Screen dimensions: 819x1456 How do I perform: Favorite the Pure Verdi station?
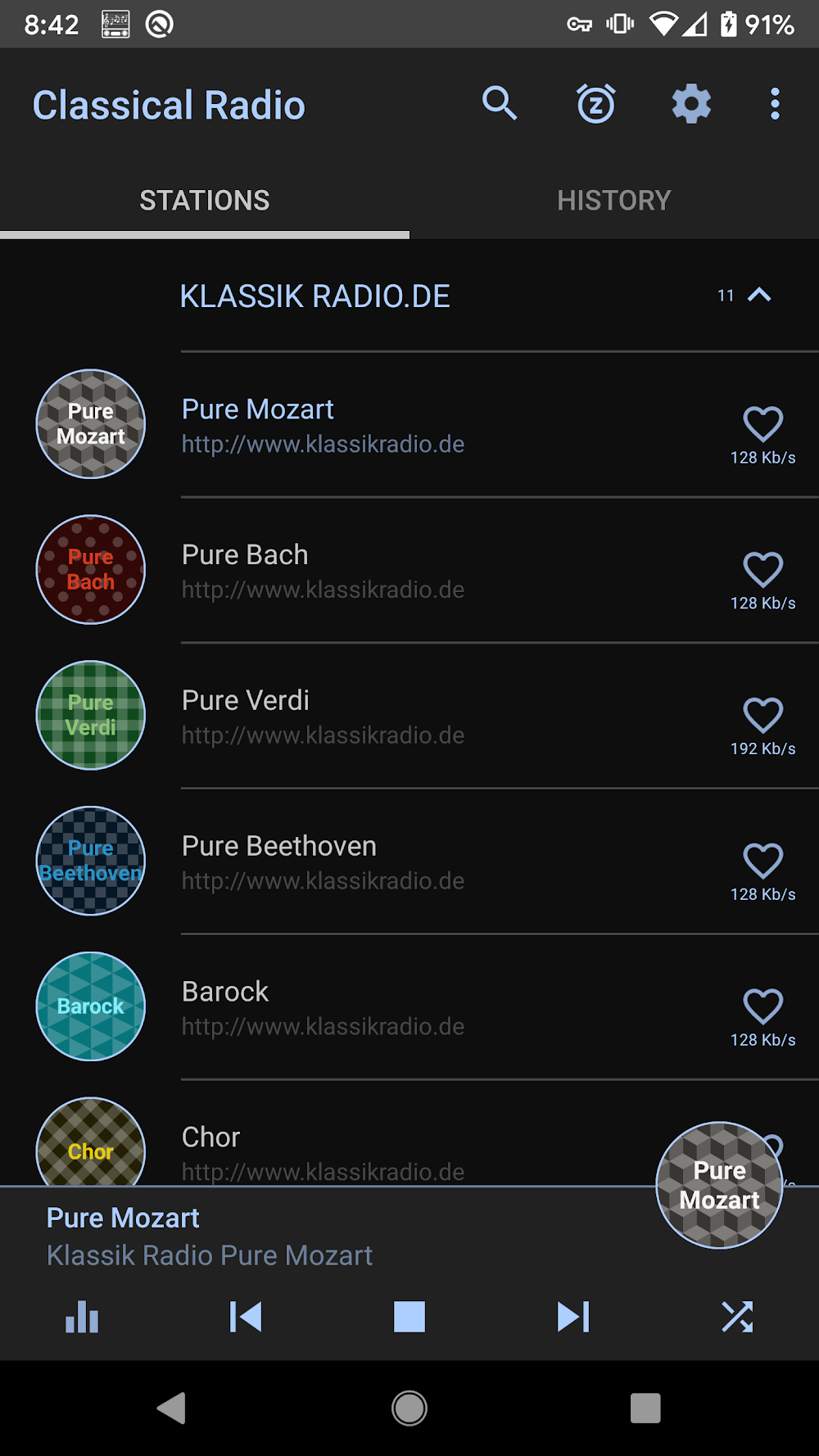(x=762, y=714)
